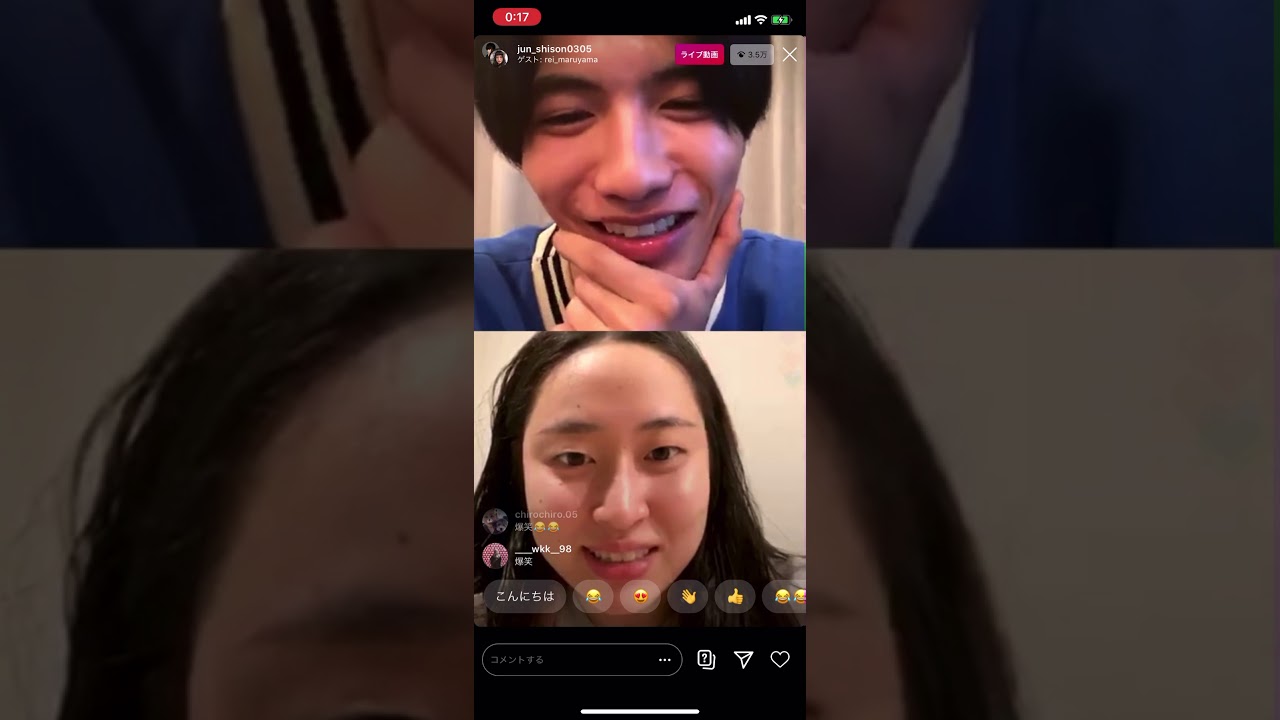The image size is (1280, 720).
Task: Send the thumbs-up emoji reaction
Action: pyautogui.click(x=735, y=597)
